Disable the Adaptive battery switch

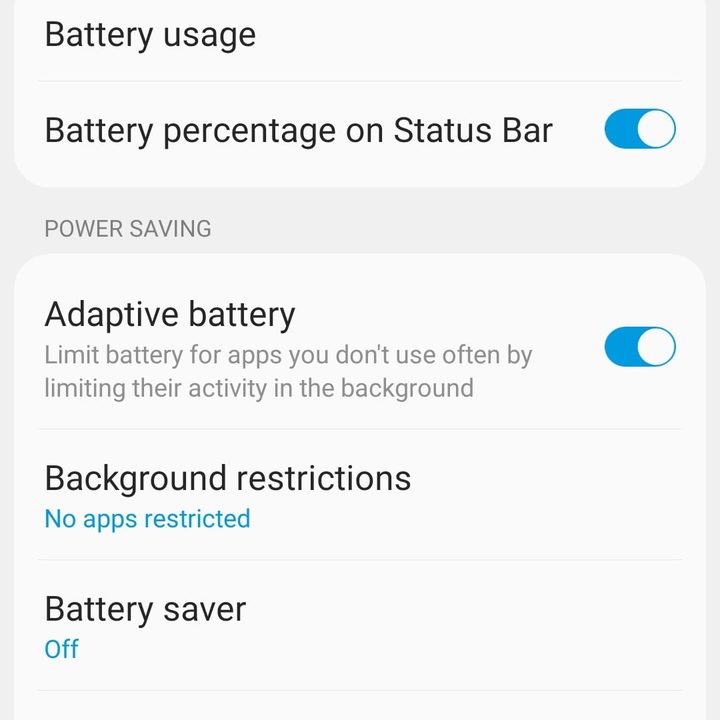point(640,348)
